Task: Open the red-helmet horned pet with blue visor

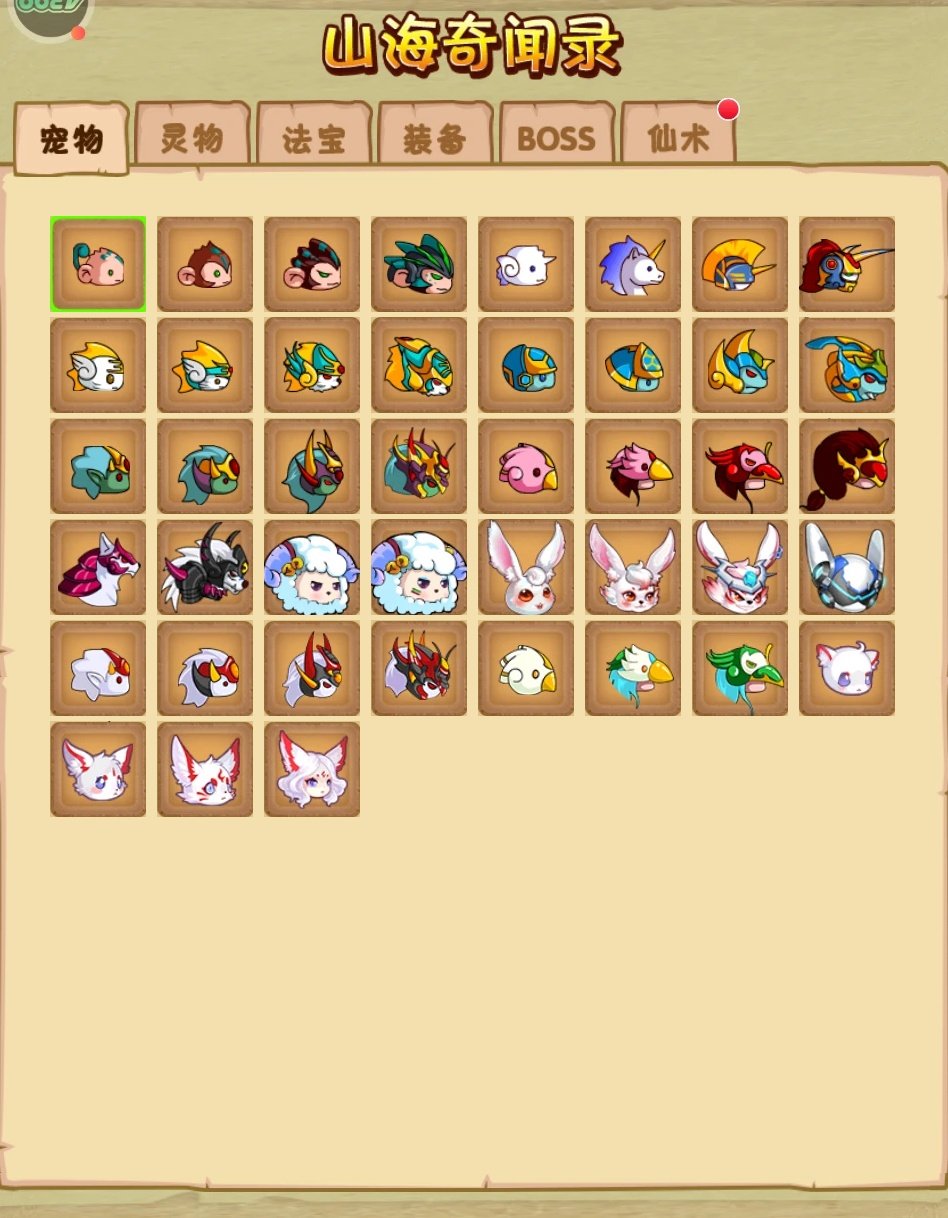Action: coord(847,265)
